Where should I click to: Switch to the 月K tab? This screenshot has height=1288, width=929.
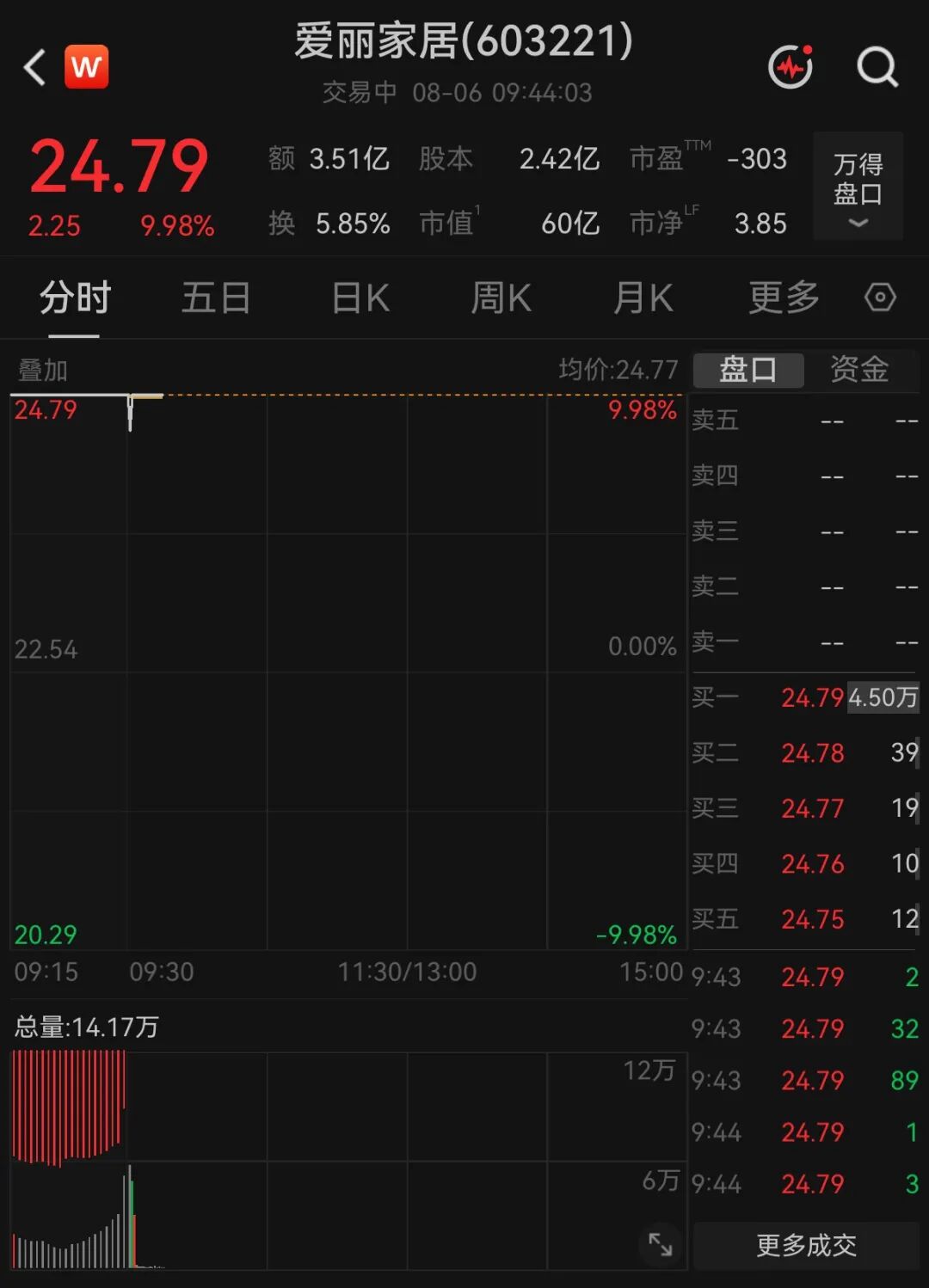tap(643, 298)
